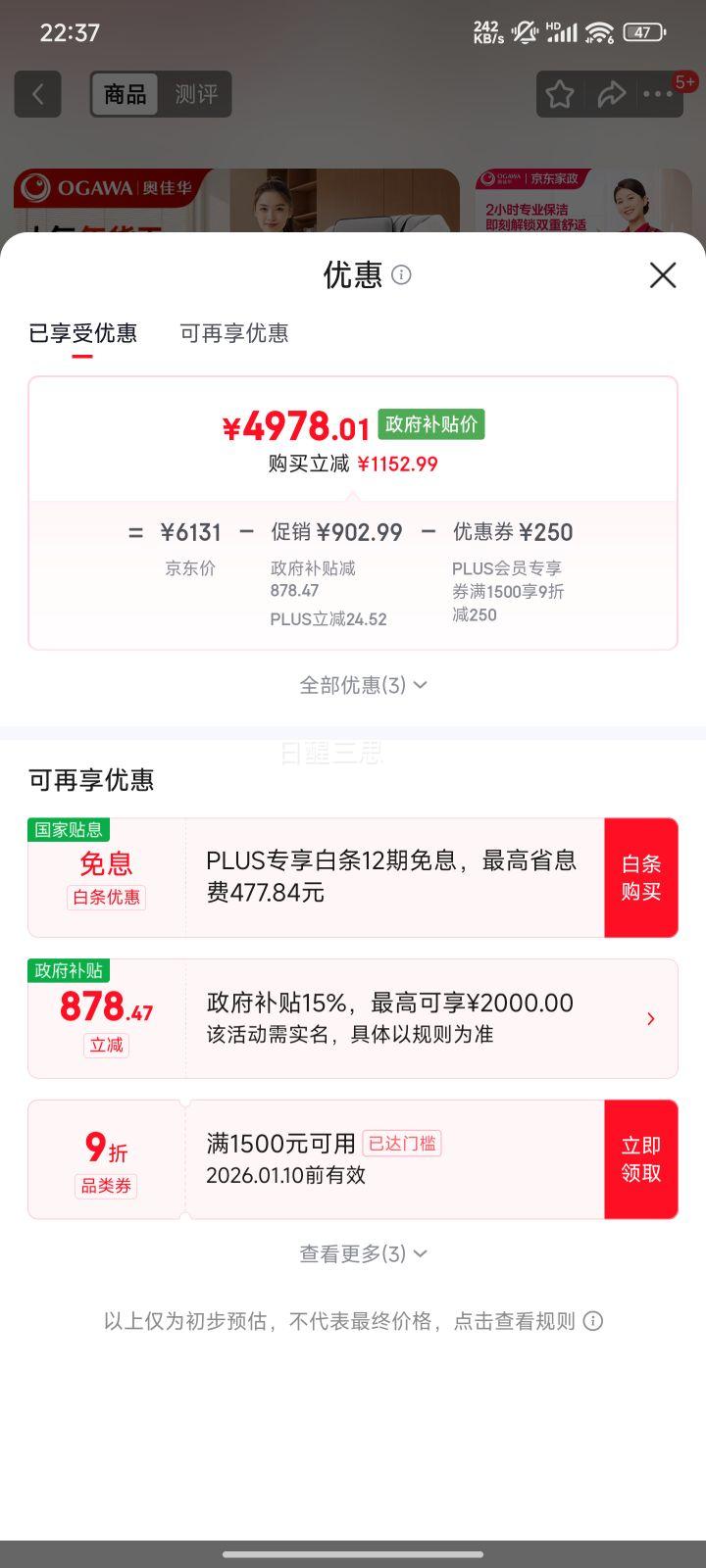Expand 全部优惠(3) details

pos(361,685)
